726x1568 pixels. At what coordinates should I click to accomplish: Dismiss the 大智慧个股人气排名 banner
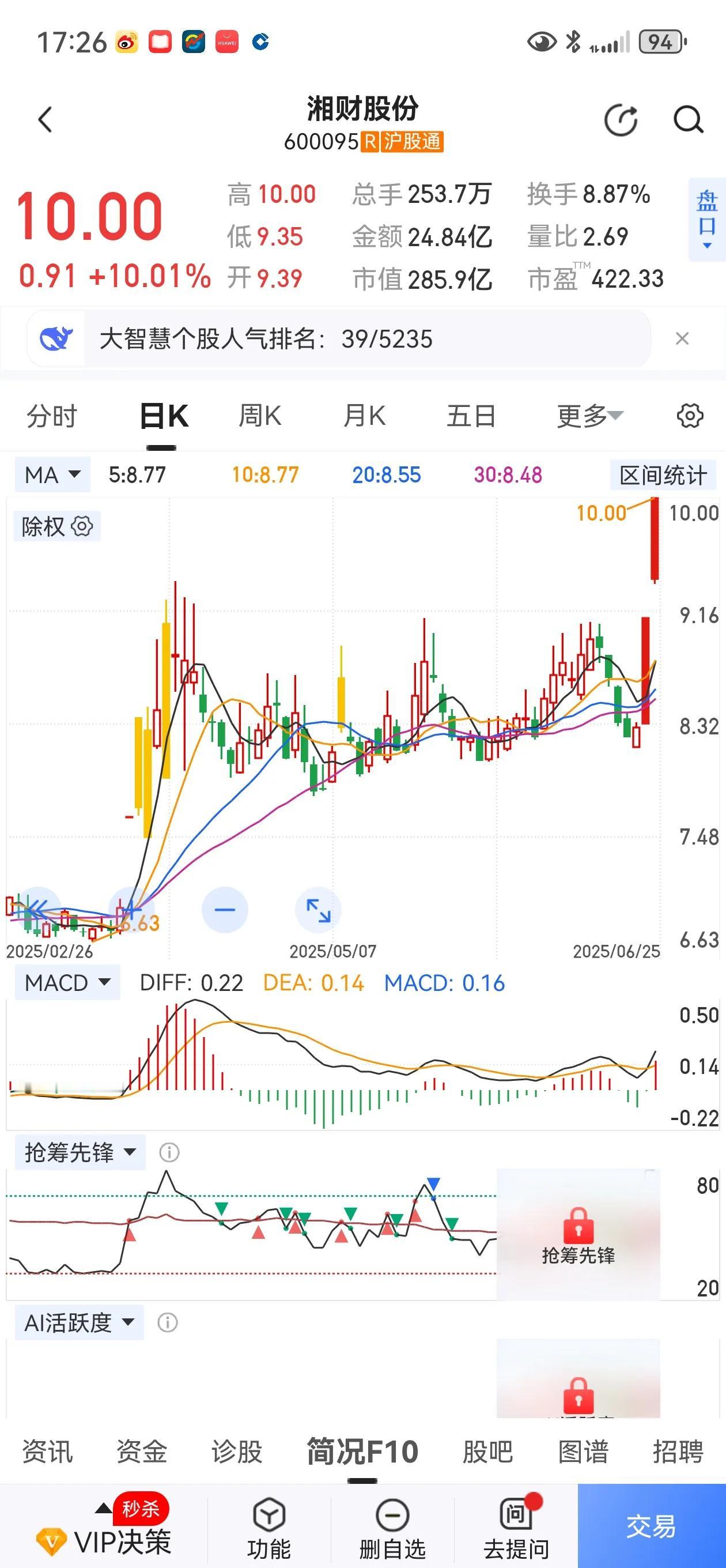pyautogui.click(x=682, y=338)
